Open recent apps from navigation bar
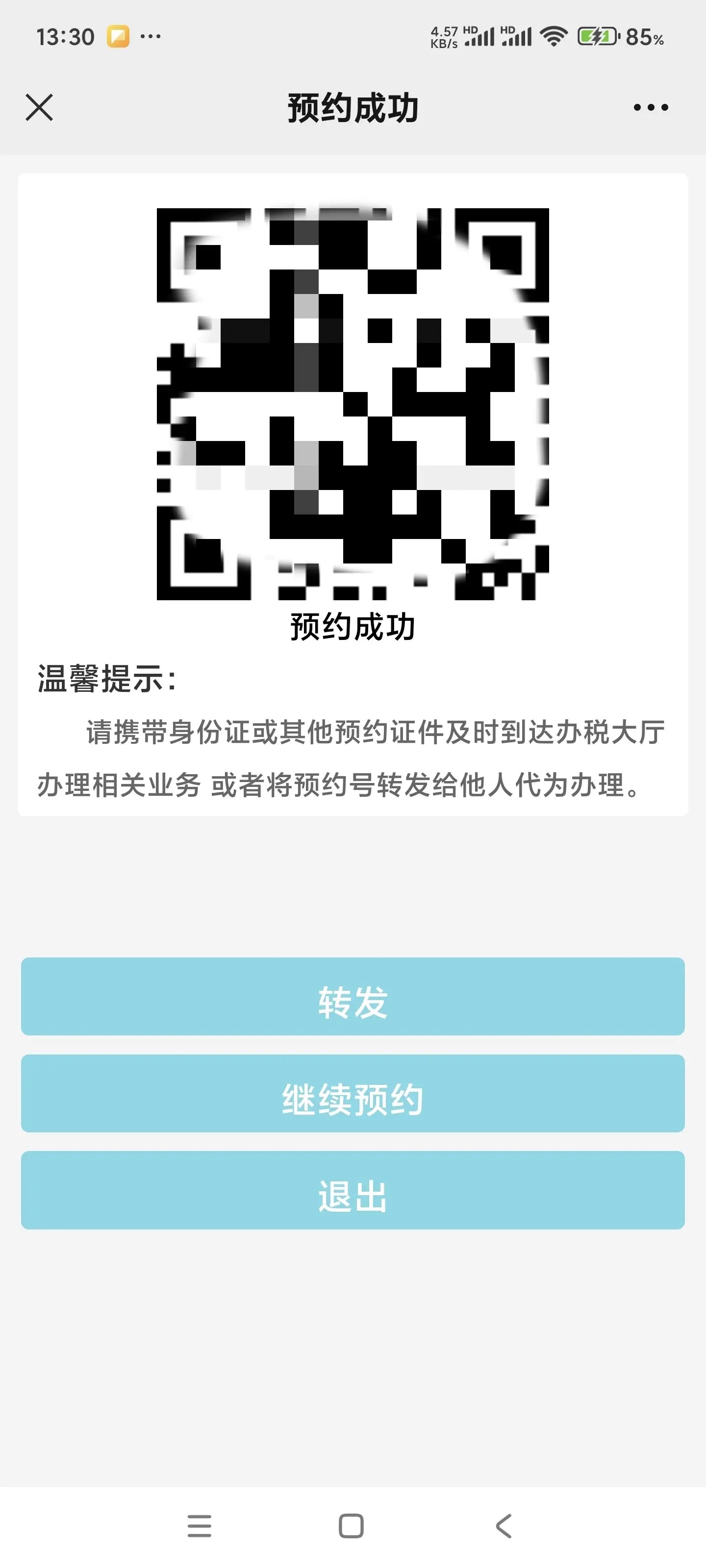Image resolution: width=706 pixels, height=1568 pixels. point(199,1526)
